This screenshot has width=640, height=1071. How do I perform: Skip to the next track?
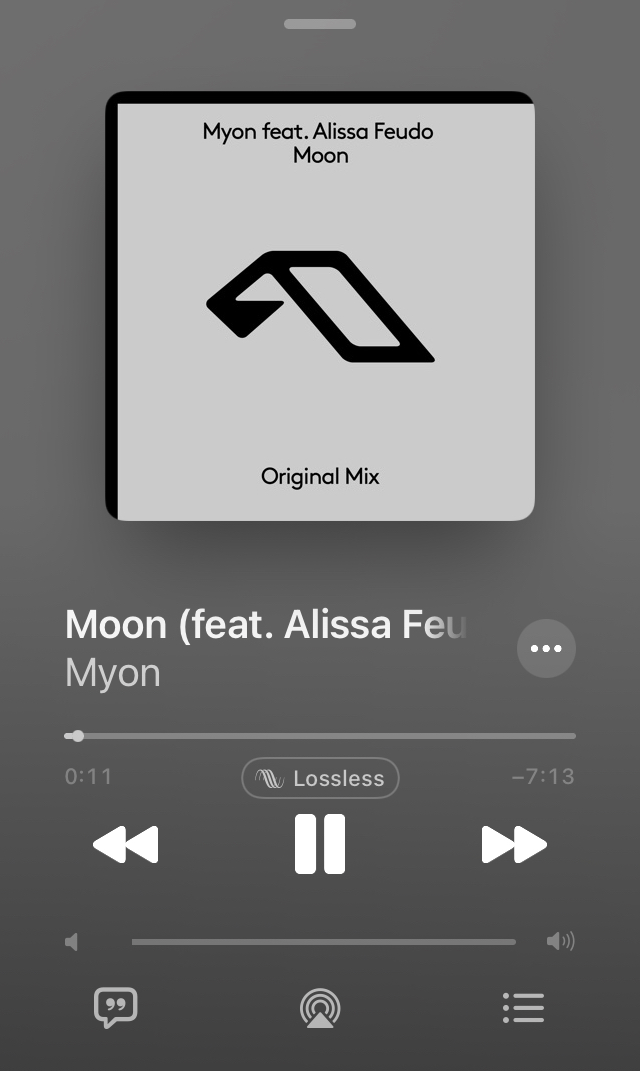point(514,845)
